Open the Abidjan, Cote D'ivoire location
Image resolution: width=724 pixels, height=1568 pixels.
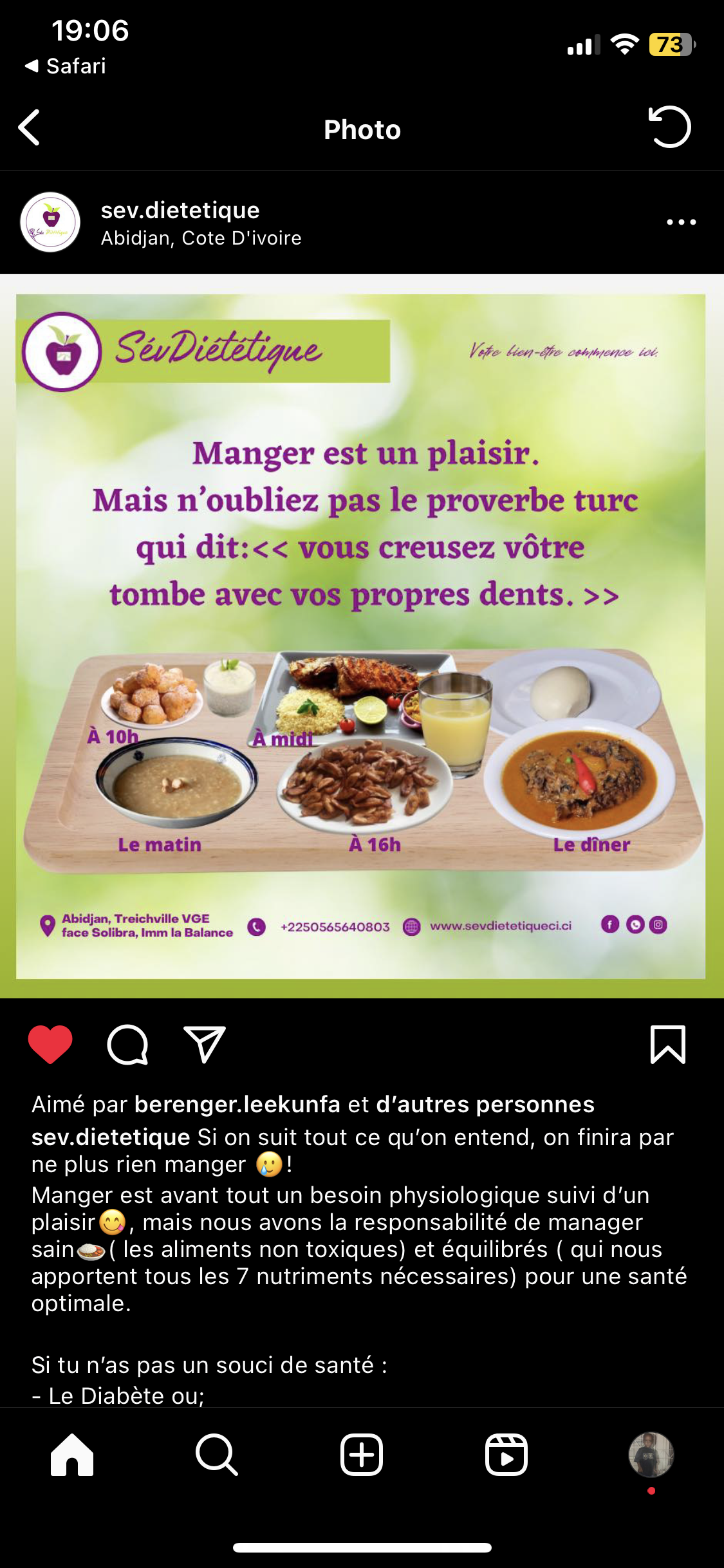pos(201,238)
